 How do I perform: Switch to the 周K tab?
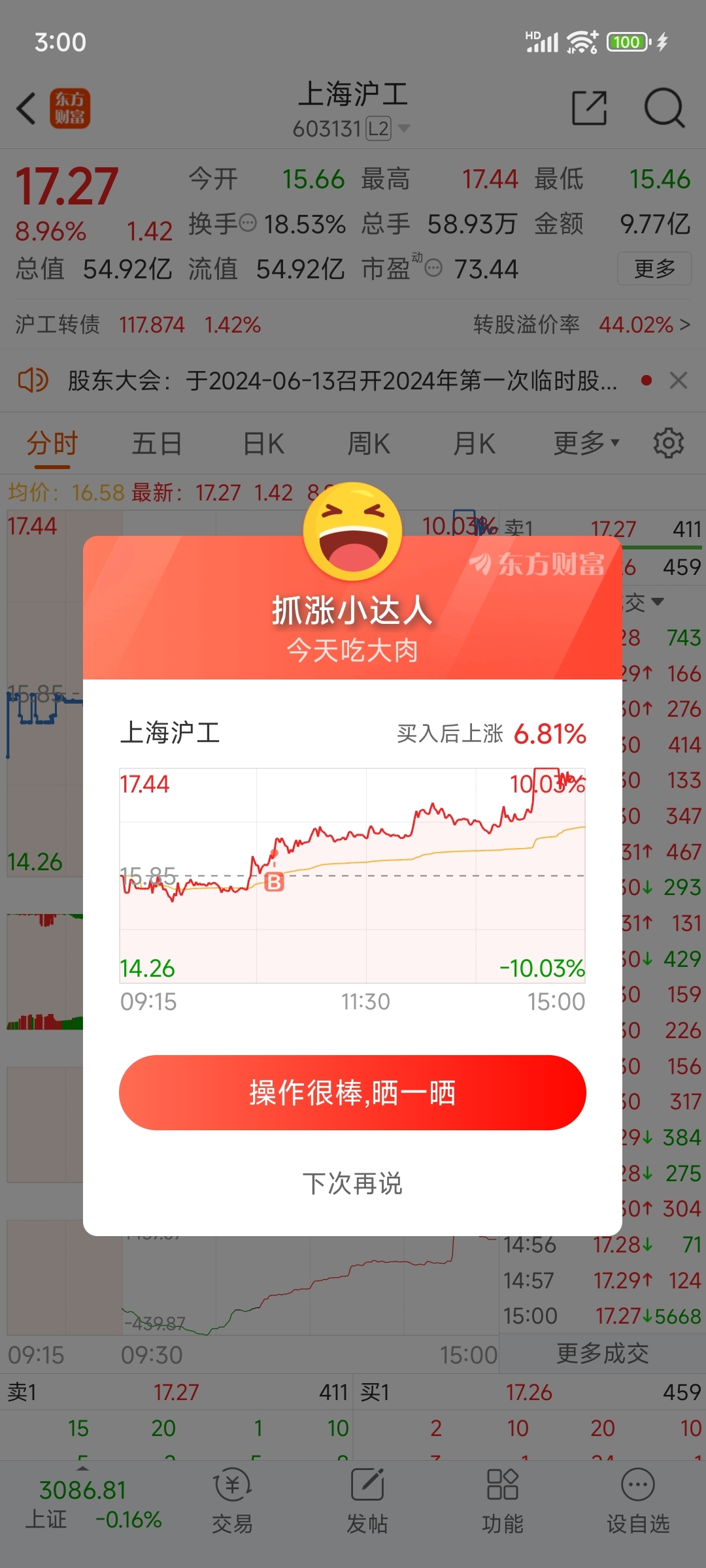369,442
